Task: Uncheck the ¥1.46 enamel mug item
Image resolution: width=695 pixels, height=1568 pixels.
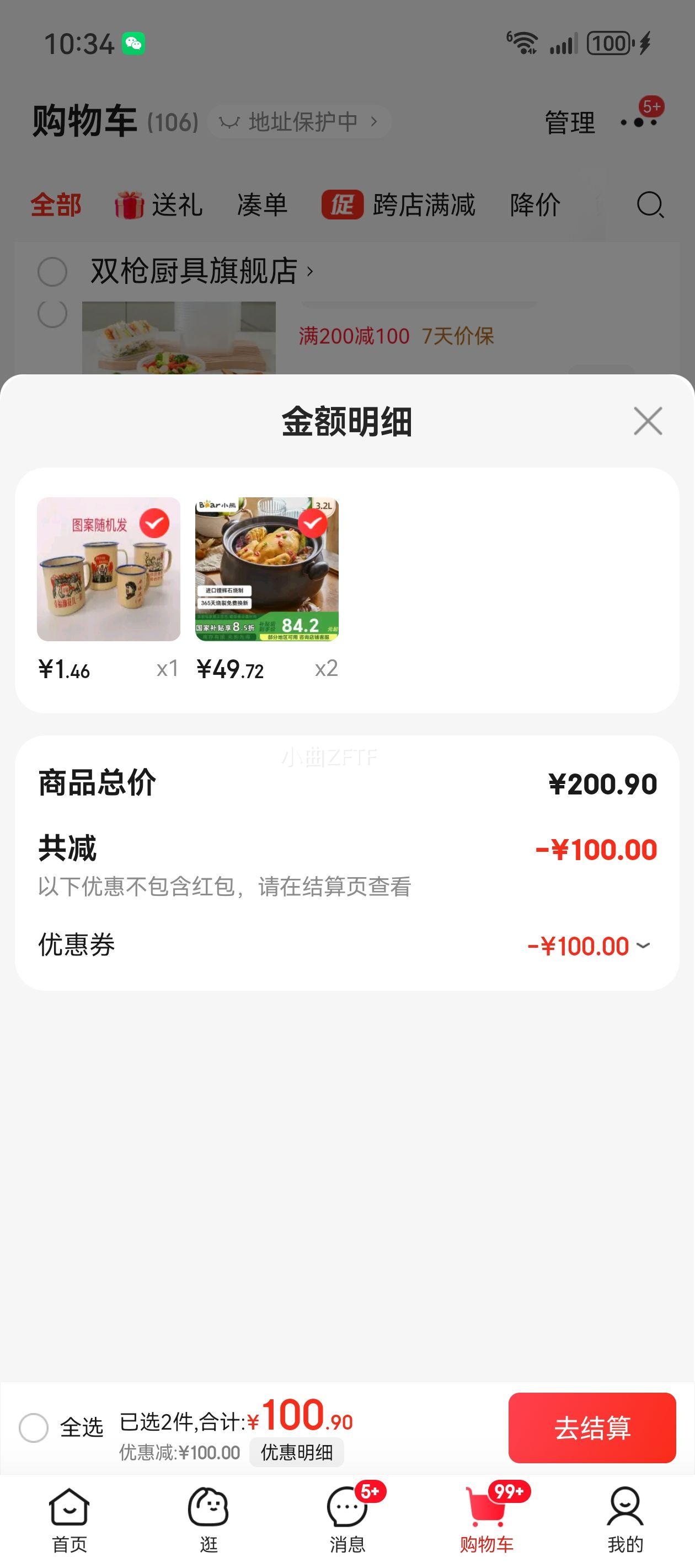Action: pyautogui.click(x=154, y=523)
